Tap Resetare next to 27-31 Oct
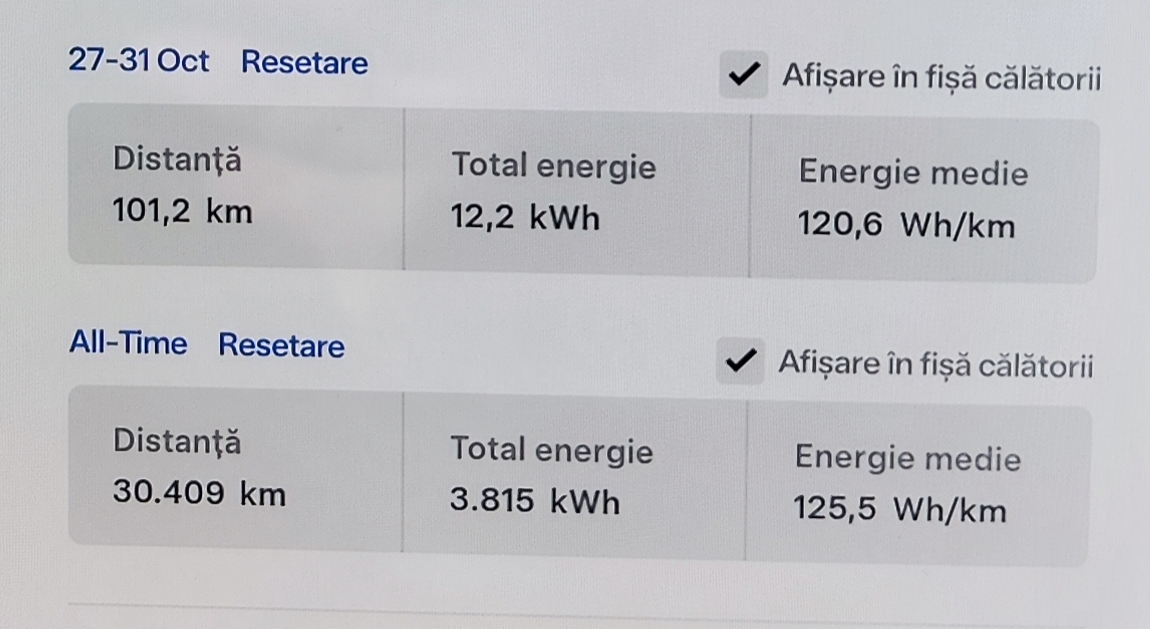The width and height of the screenshot is (1150, 629). 304,62
